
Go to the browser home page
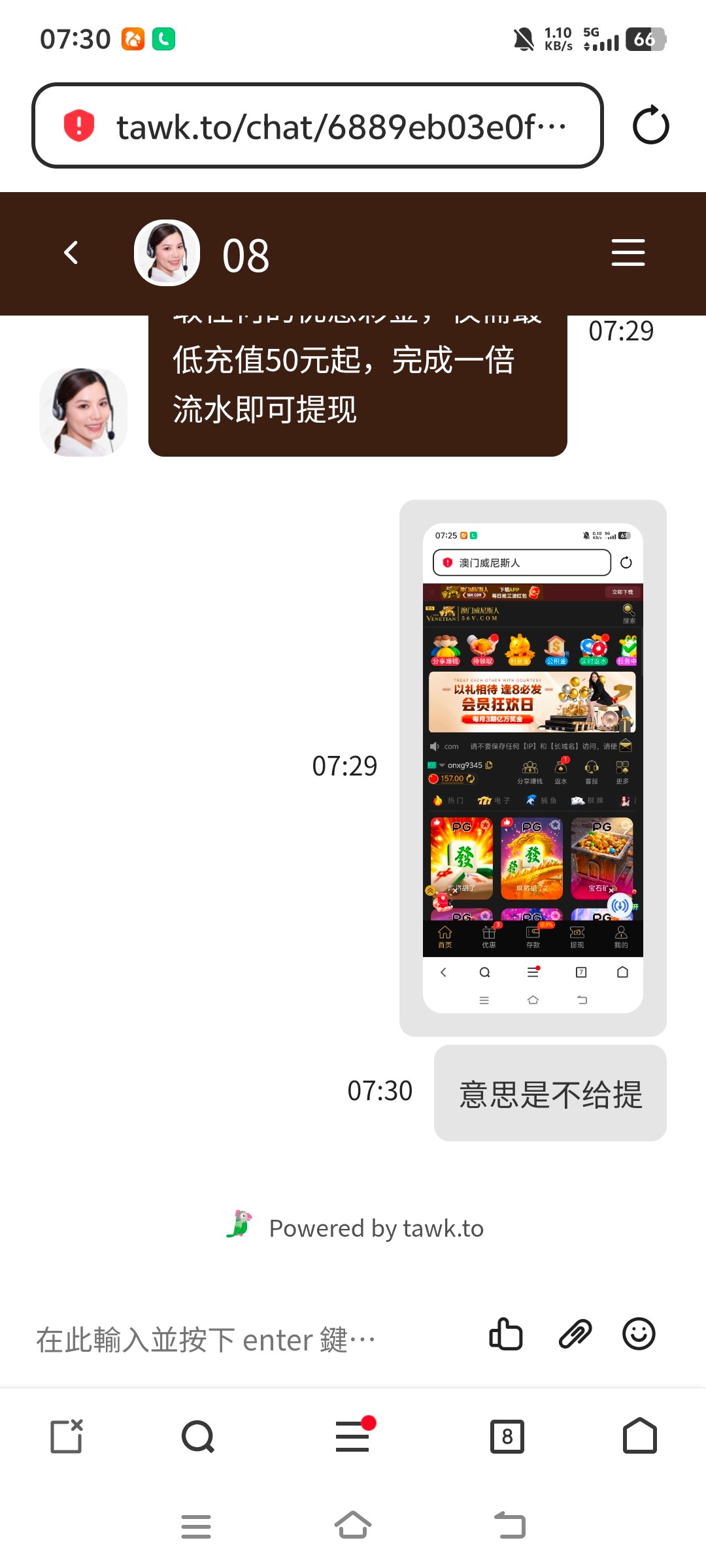click(x=639, y=1436)
